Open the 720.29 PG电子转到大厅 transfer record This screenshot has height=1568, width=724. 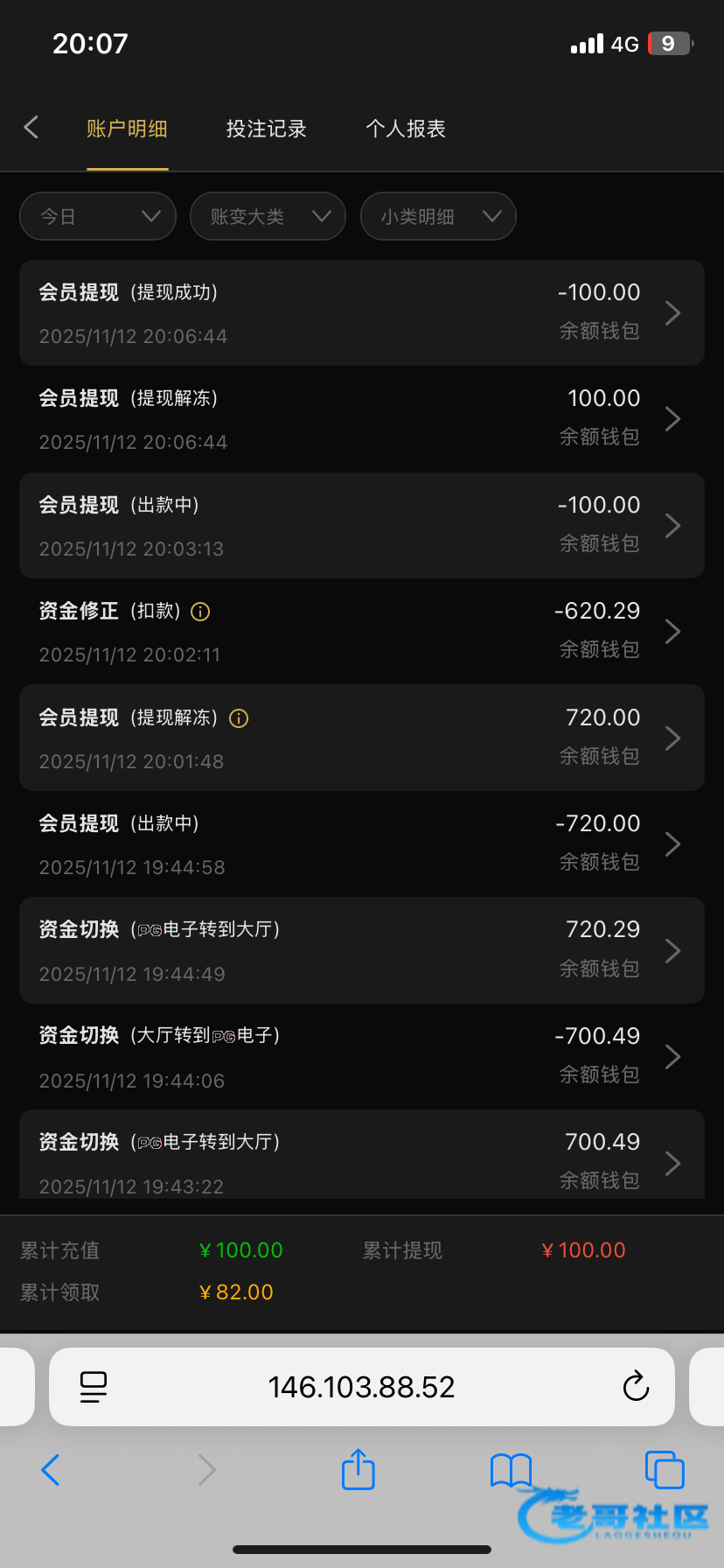click(362, 950)
